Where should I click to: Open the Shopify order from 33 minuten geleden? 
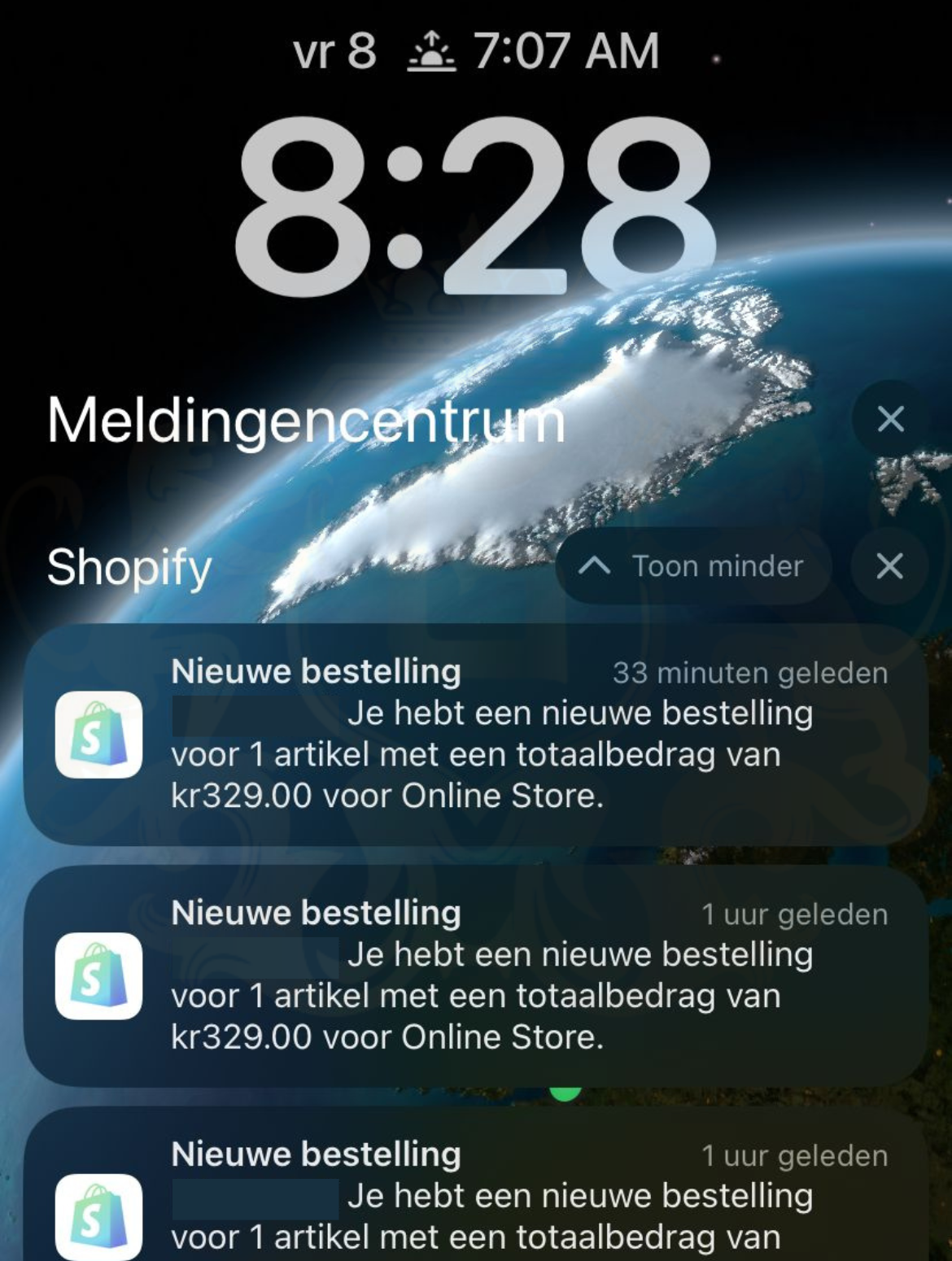[x=476, y=734]
